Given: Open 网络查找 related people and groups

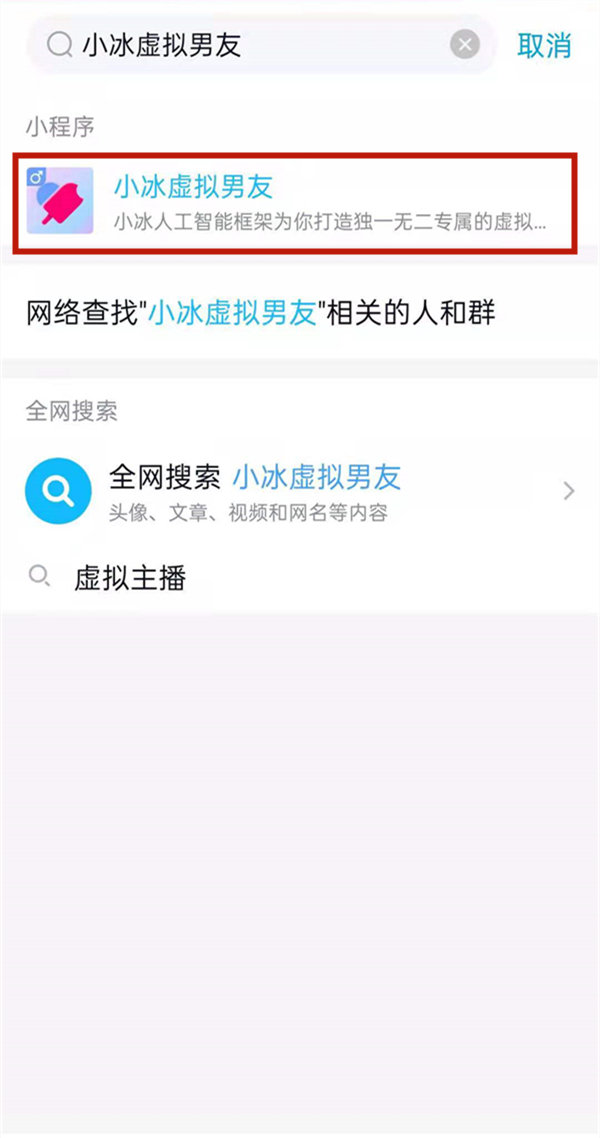Looking at the screenshot, I should tap(260, 313).
